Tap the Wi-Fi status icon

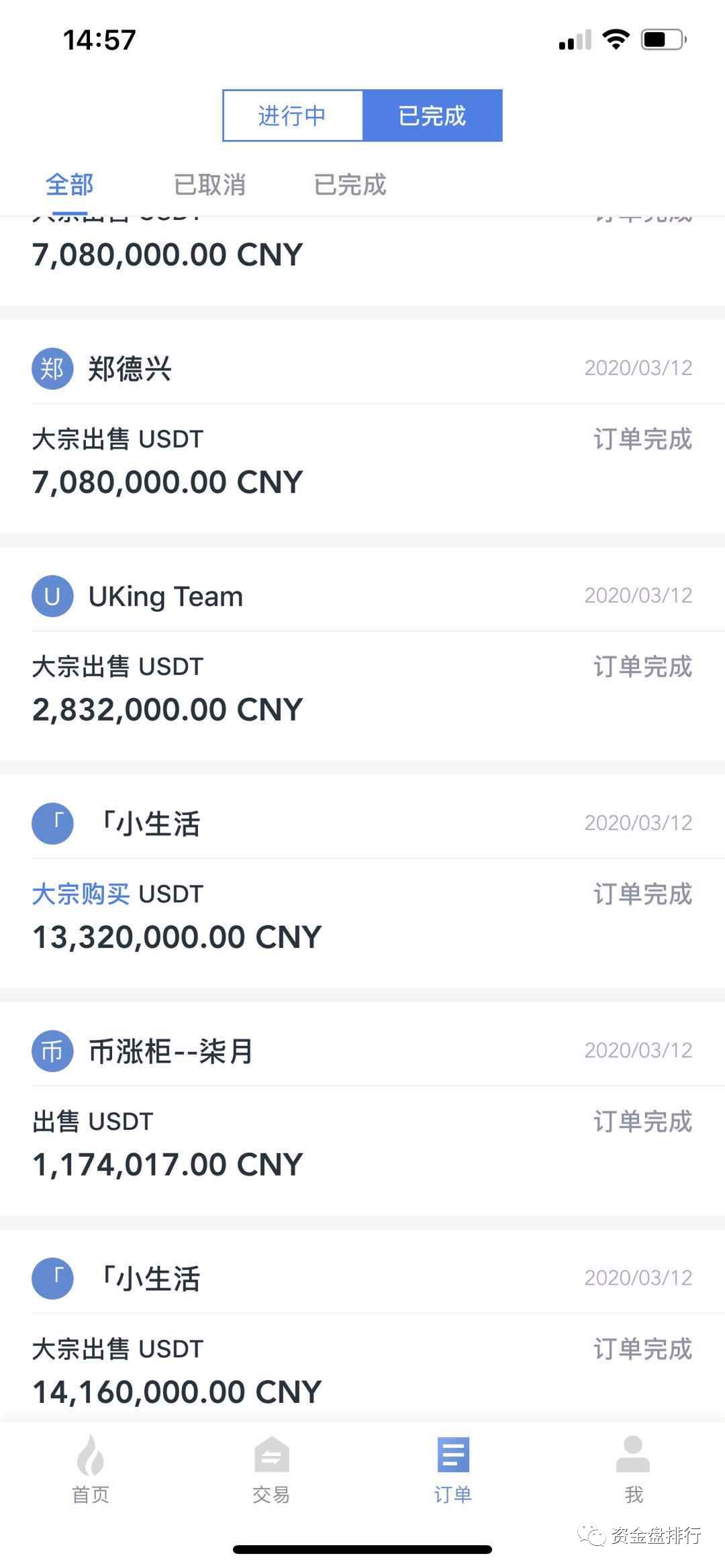[615, 39]
